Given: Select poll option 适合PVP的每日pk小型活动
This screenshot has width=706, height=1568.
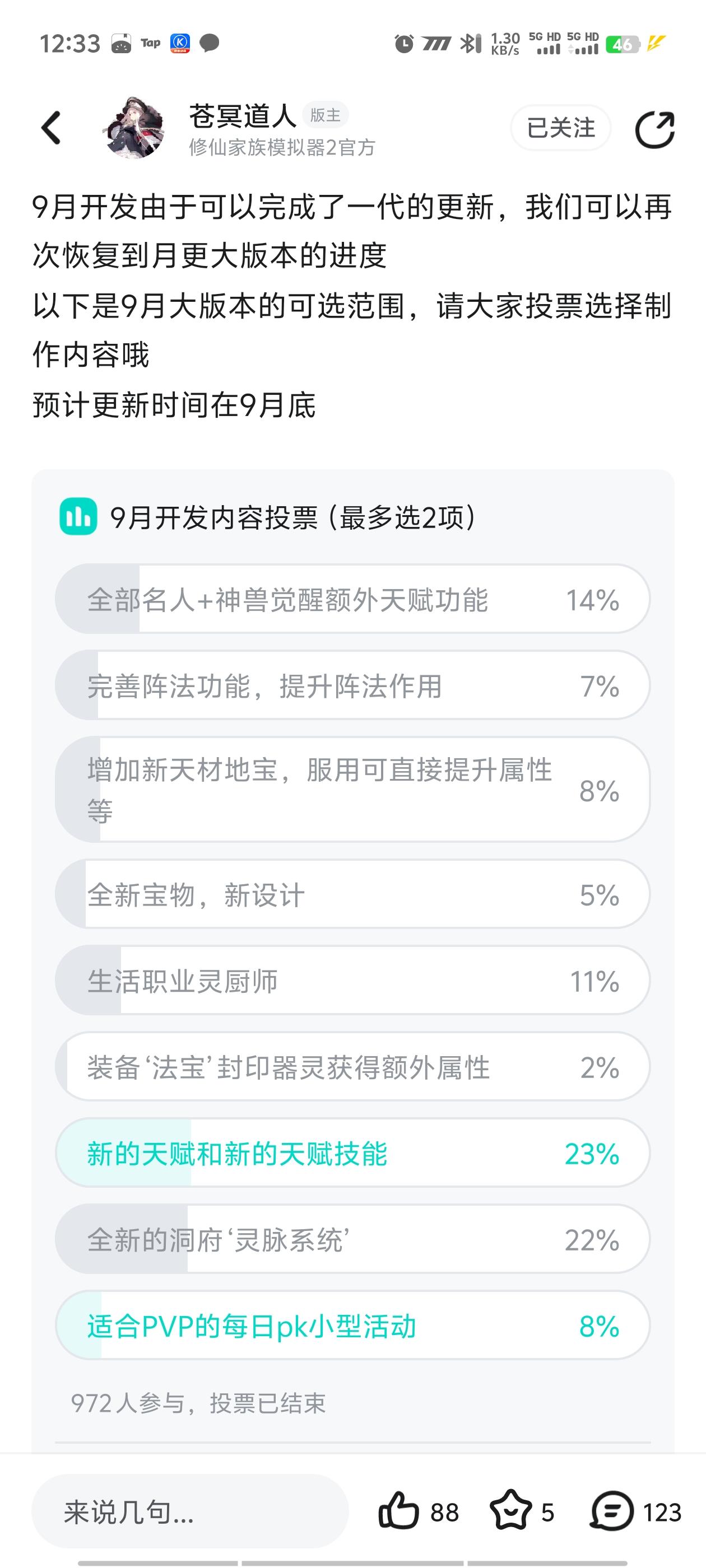Looking at the screenshot, I should (x=351, y=1326).
